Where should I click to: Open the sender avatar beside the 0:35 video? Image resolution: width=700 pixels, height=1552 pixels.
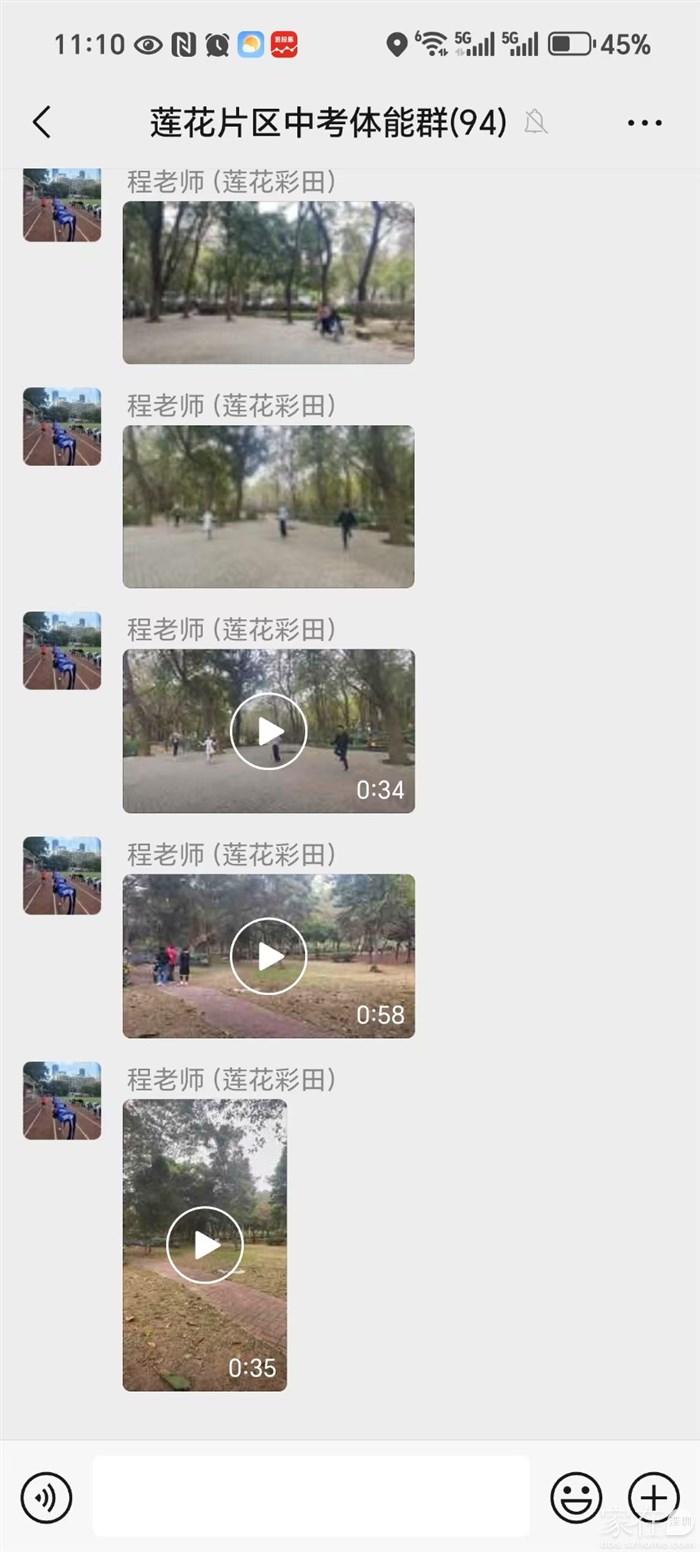pyautogui.click(x=62, y=1100)
